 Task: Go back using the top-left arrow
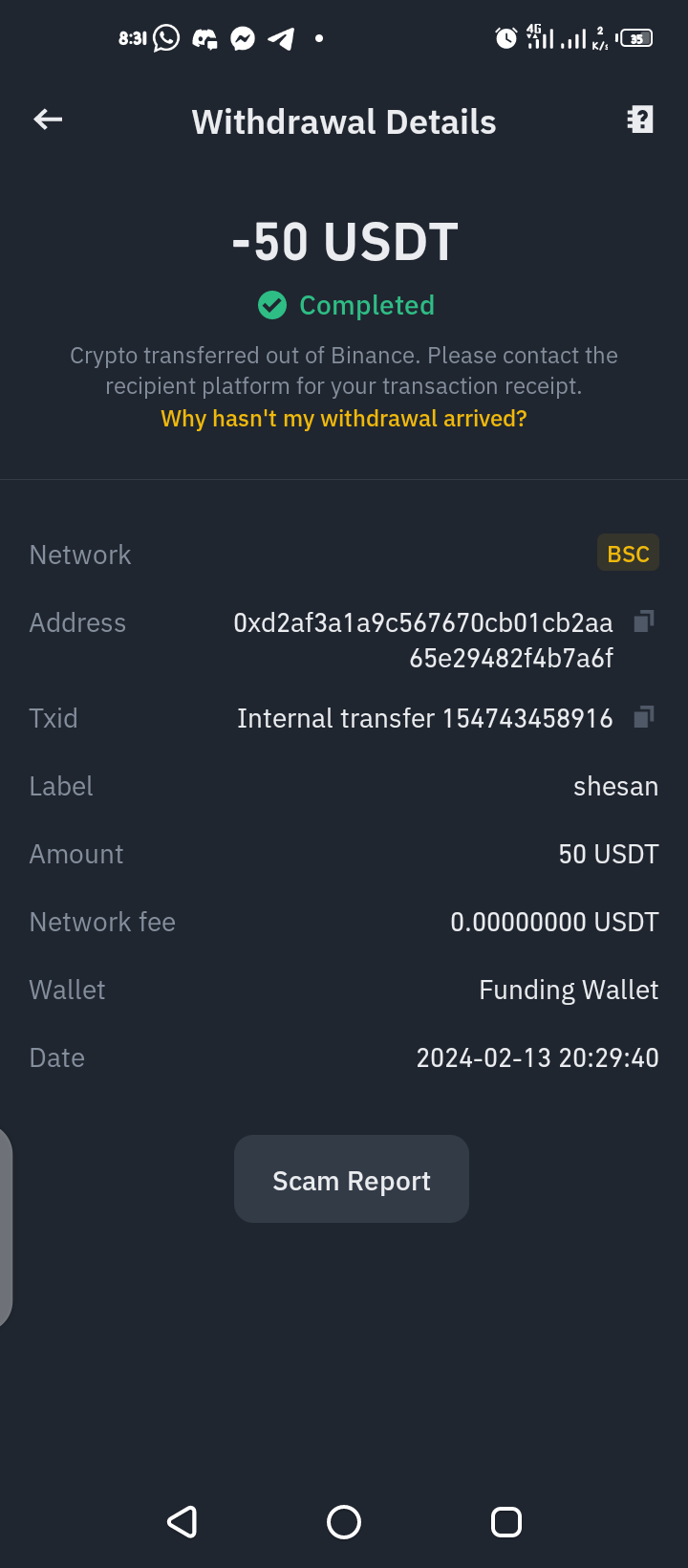pos(48,120)
